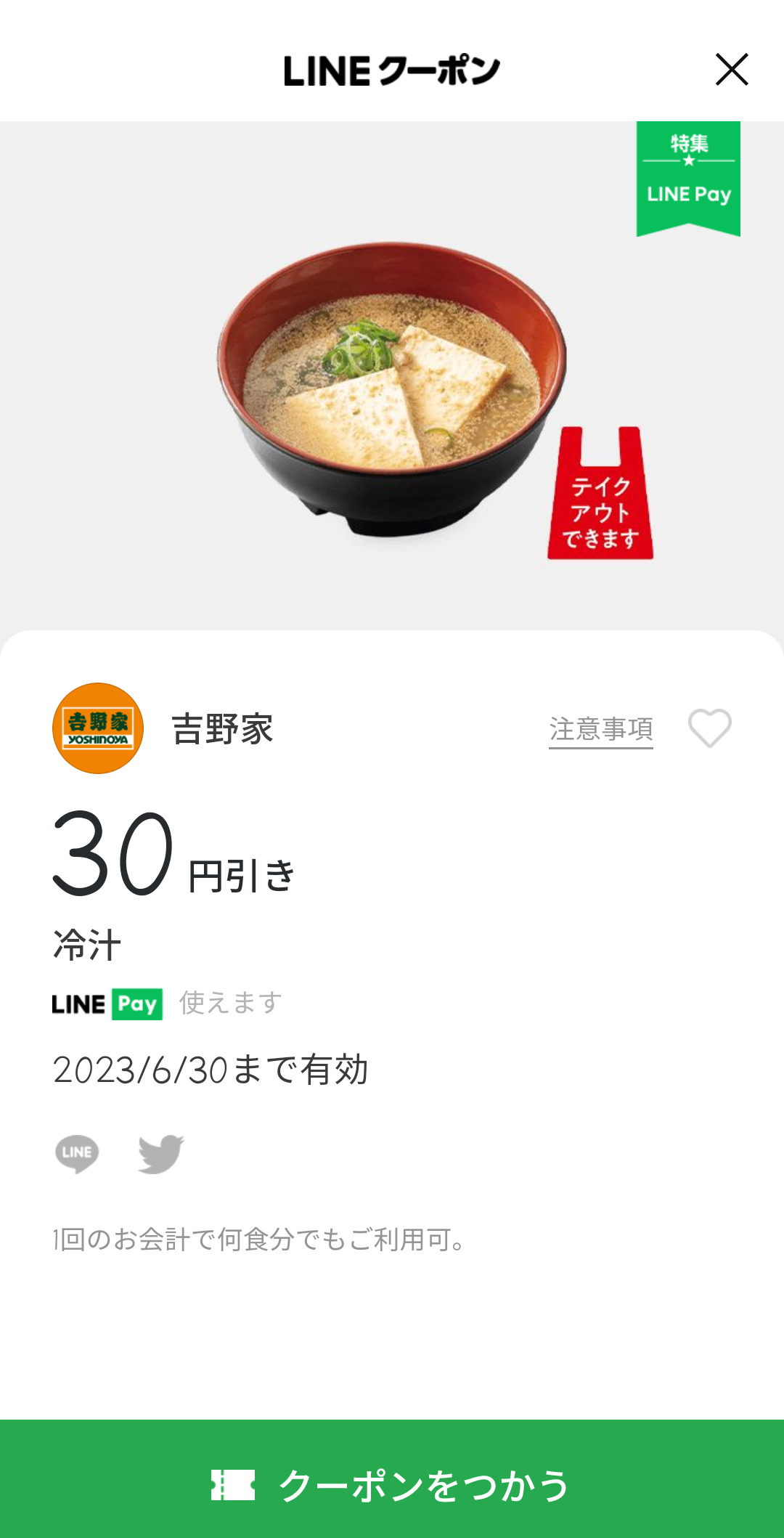Favorite this Yoshinoya coupon with the heart
This screenshot has width=784, height=1538.
[x=709, y=728]
